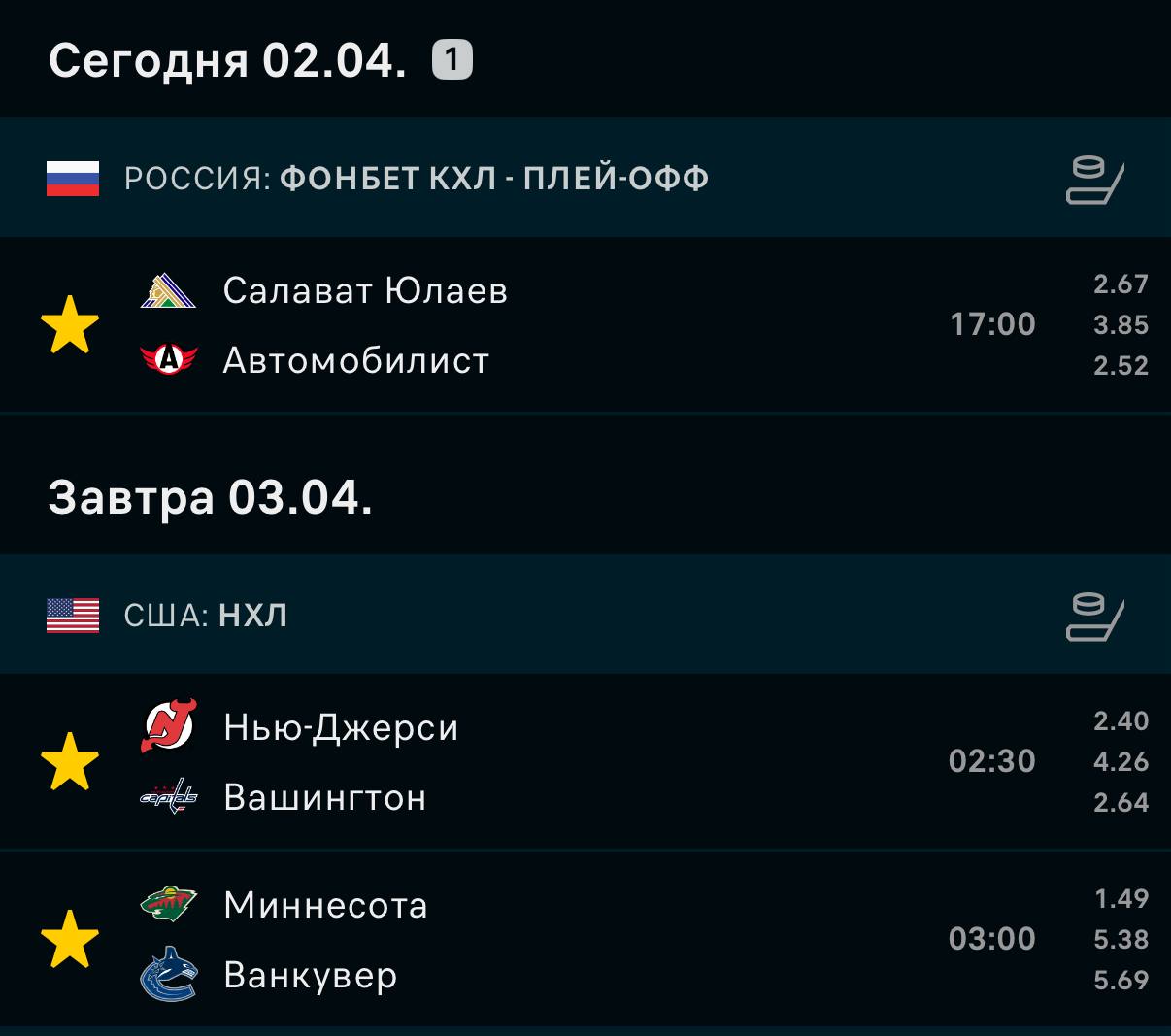Open the США: НХЛ league page
This screenshot has width=1171, height=1036.
(206, 616)
